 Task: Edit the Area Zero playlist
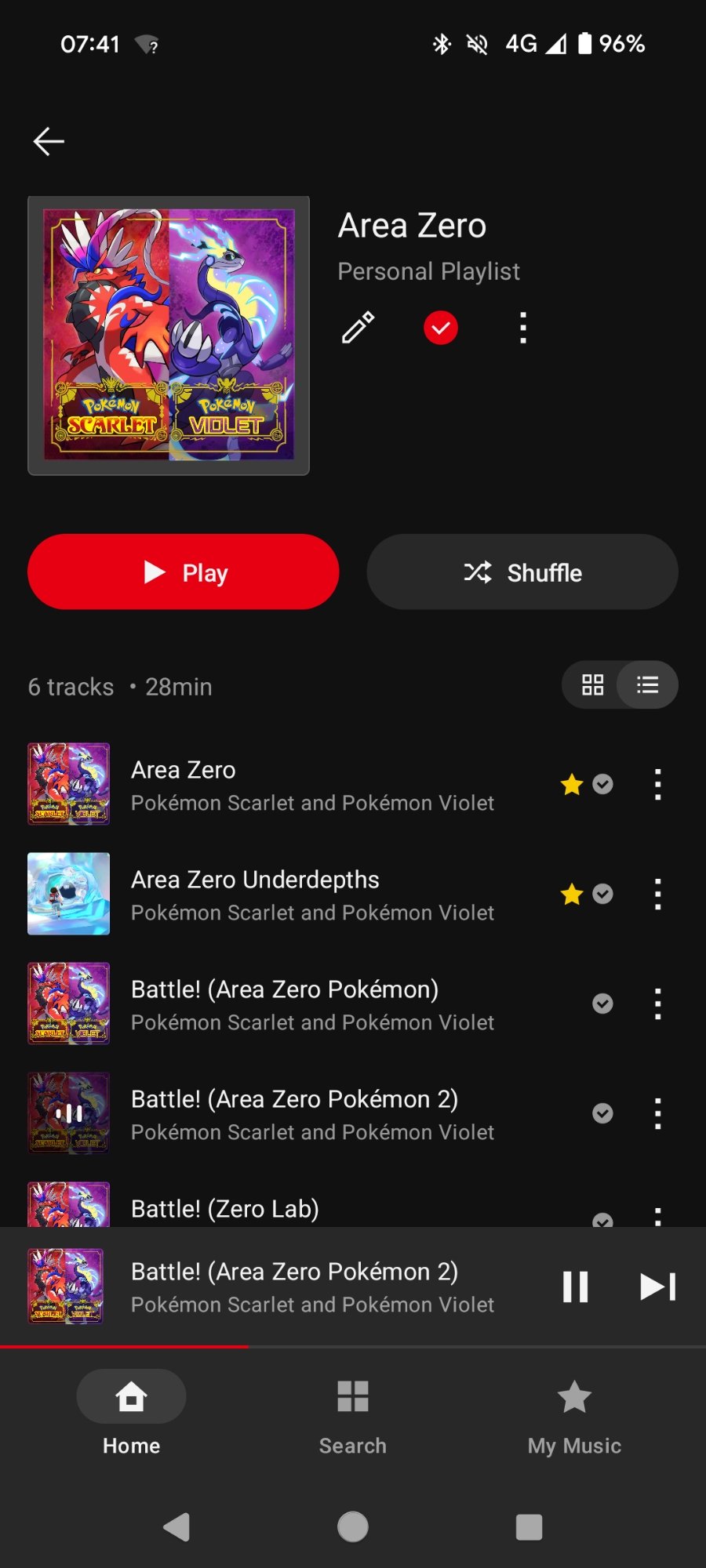click(x=358, y=328)
